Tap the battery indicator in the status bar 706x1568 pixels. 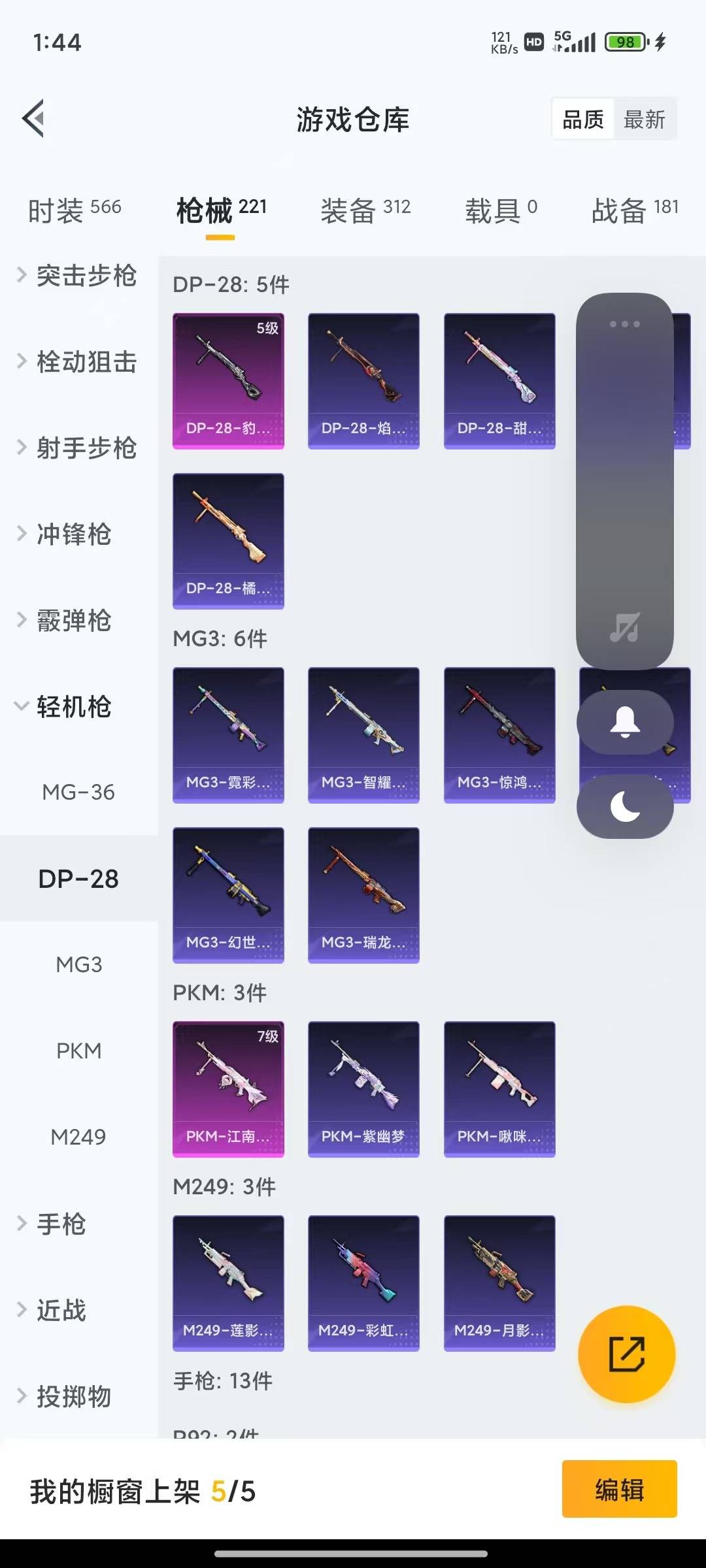pyautogui.click(x=624, y=42)
